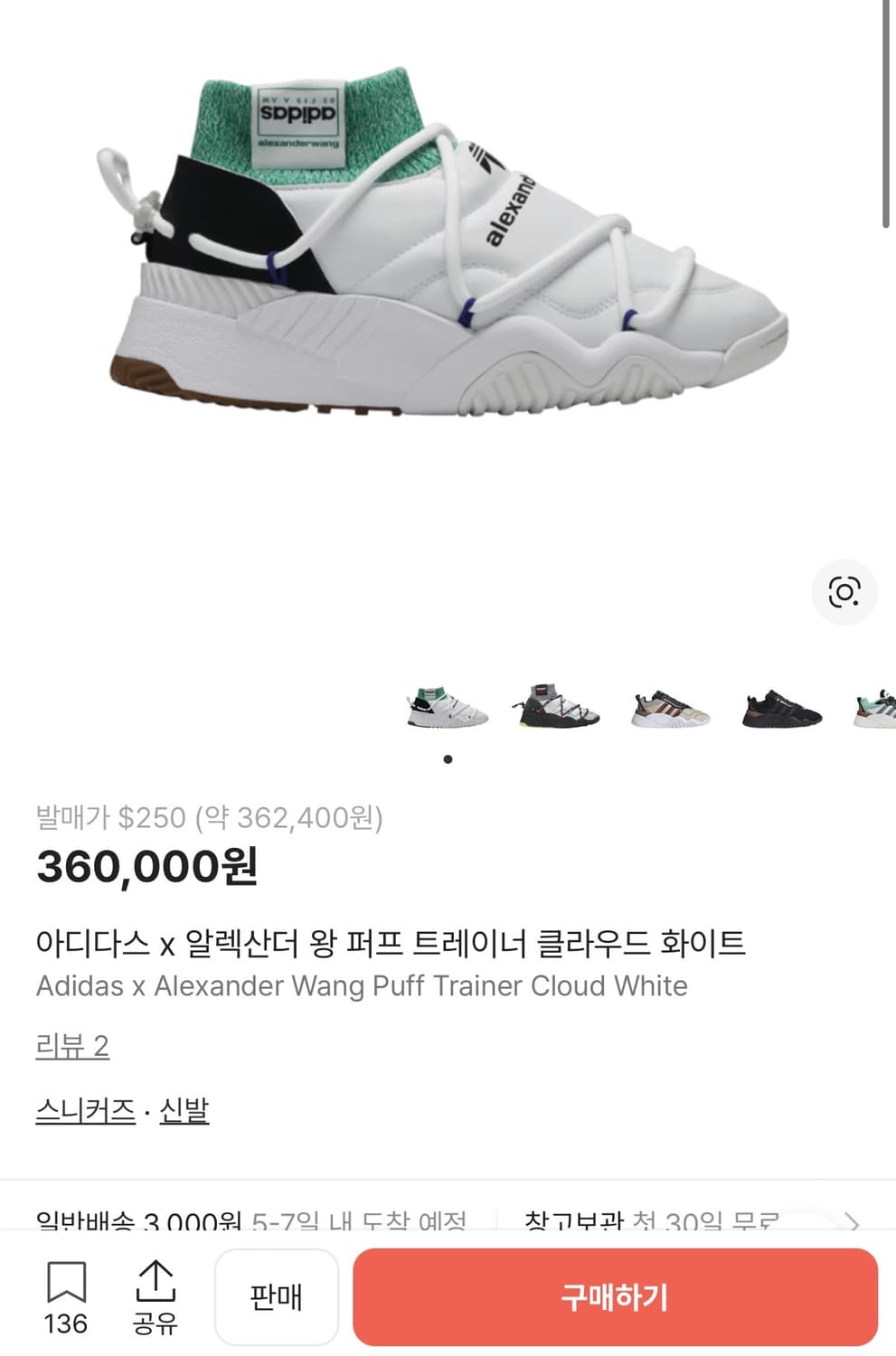The image size is (896, 1356).
Task: Select the black-and-white sneaker thumbnail
Action: click(x=556, y=710)
